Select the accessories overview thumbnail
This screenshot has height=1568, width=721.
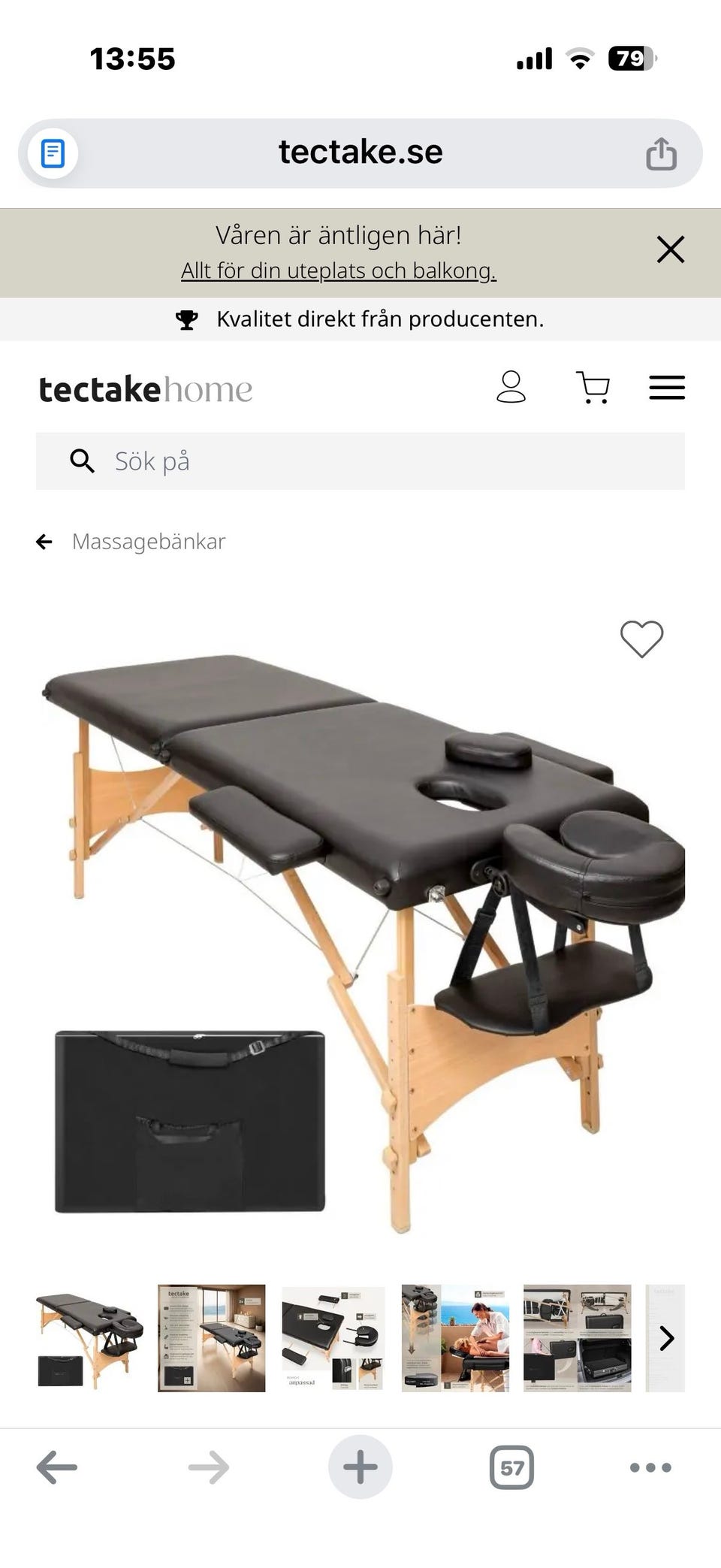(x=333, y=1338)
